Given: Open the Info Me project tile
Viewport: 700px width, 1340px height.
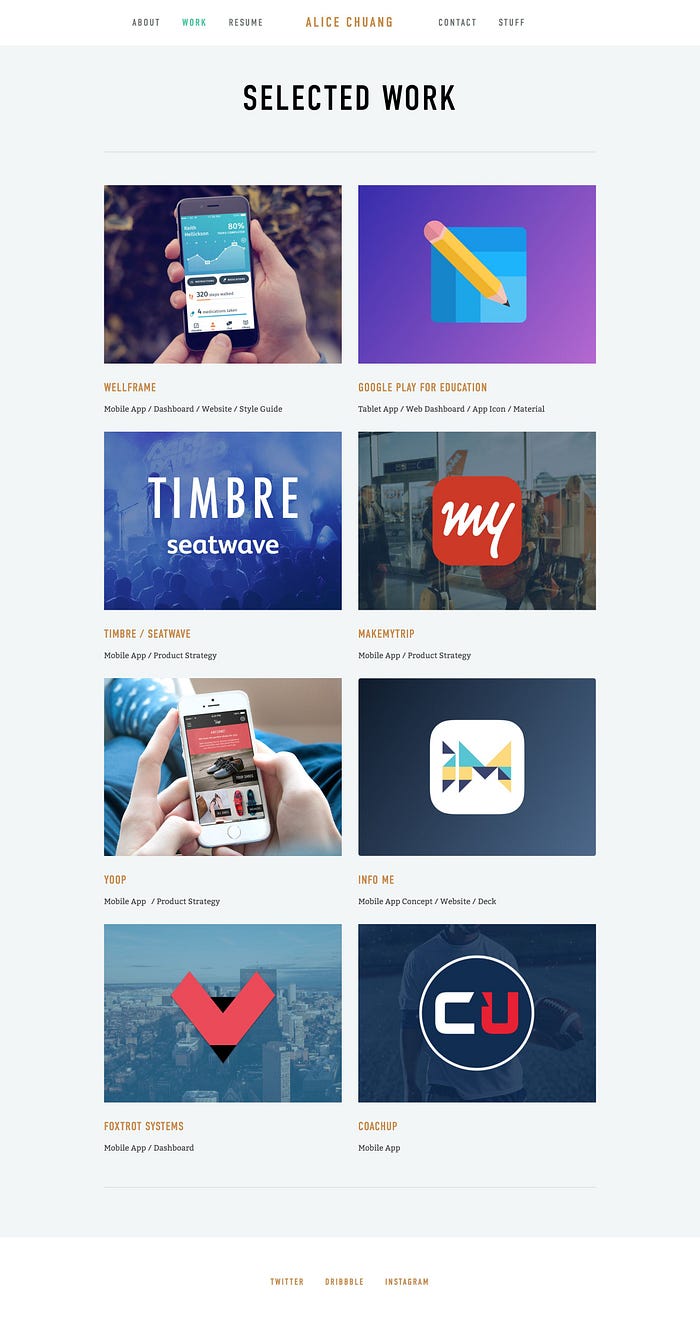Looking at the screenshot, I should [x=476, y=767].
